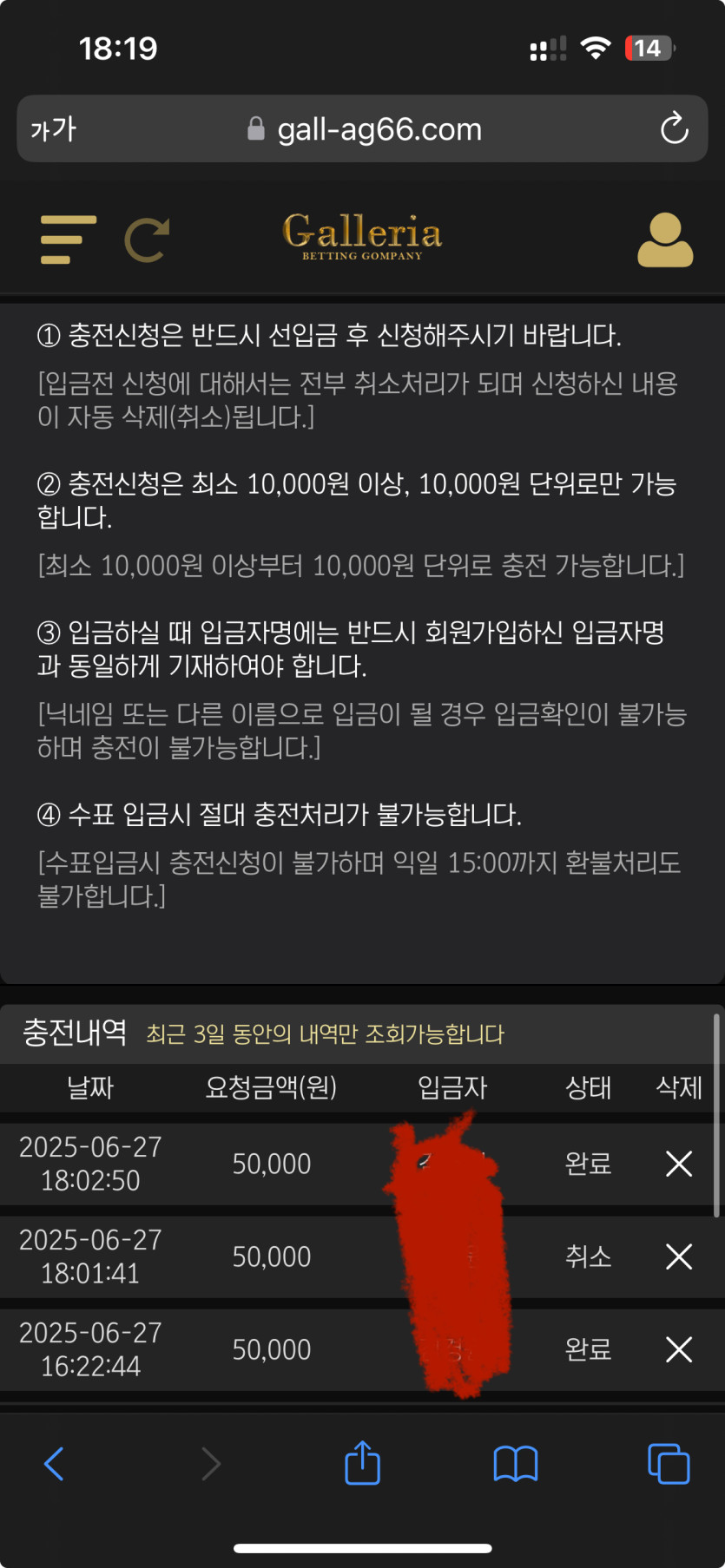This screenshot has height=1568, width=725.
Task: Tap the gall-ag66.com address field
Action: click(365, 129)
